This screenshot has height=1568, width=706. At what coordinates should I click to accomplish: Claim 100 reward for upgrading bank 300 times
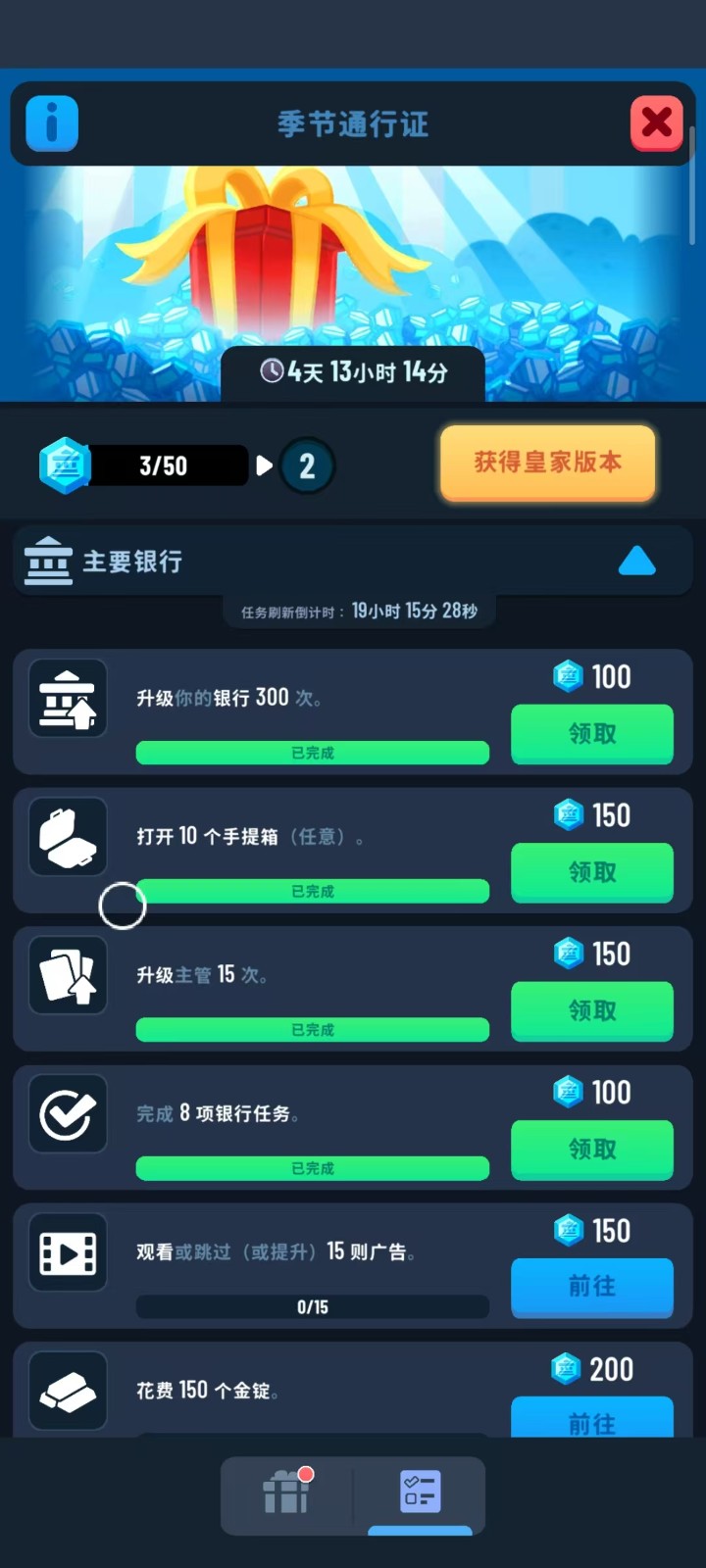pos(591,734)
